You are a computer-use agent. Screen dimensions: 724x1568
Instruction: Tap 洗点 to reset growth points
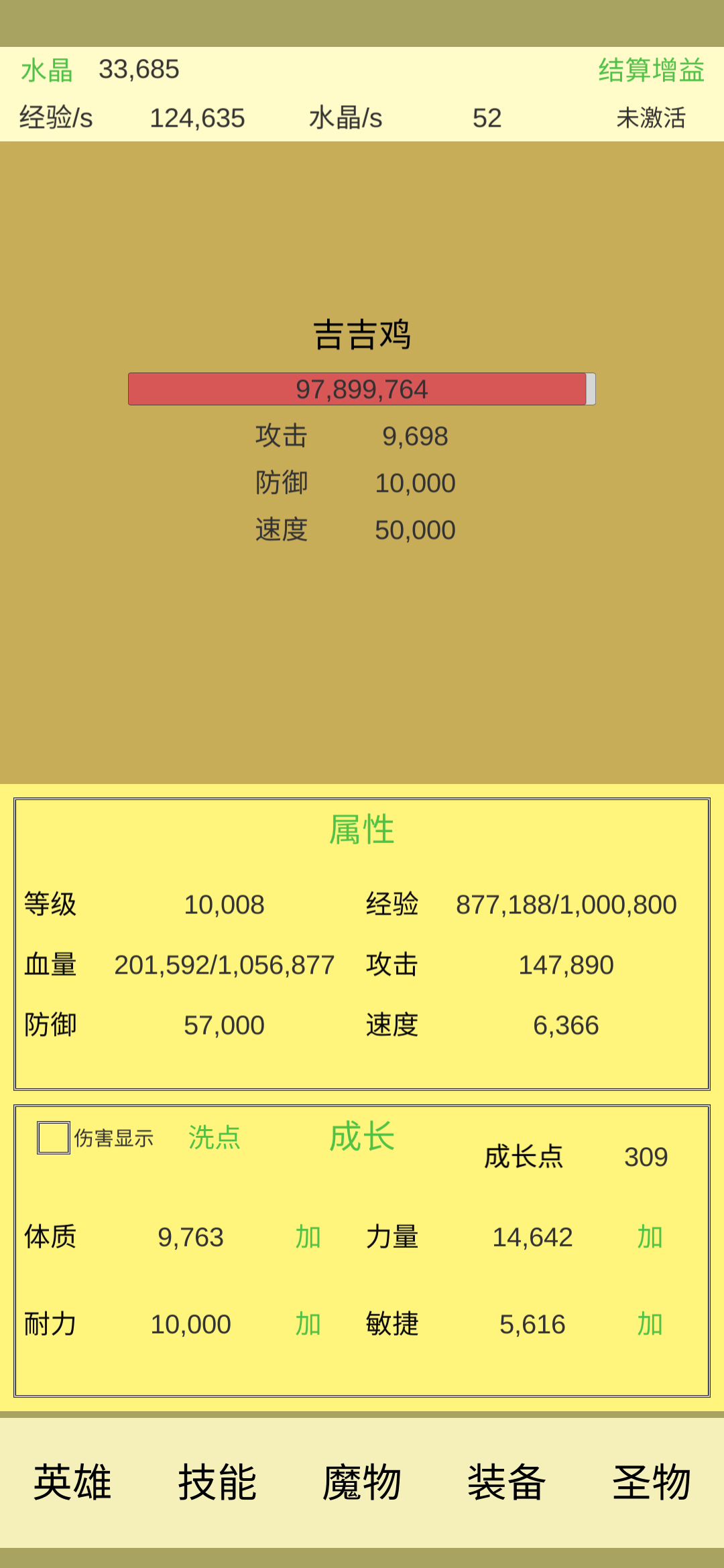(x=214, y=1137)
